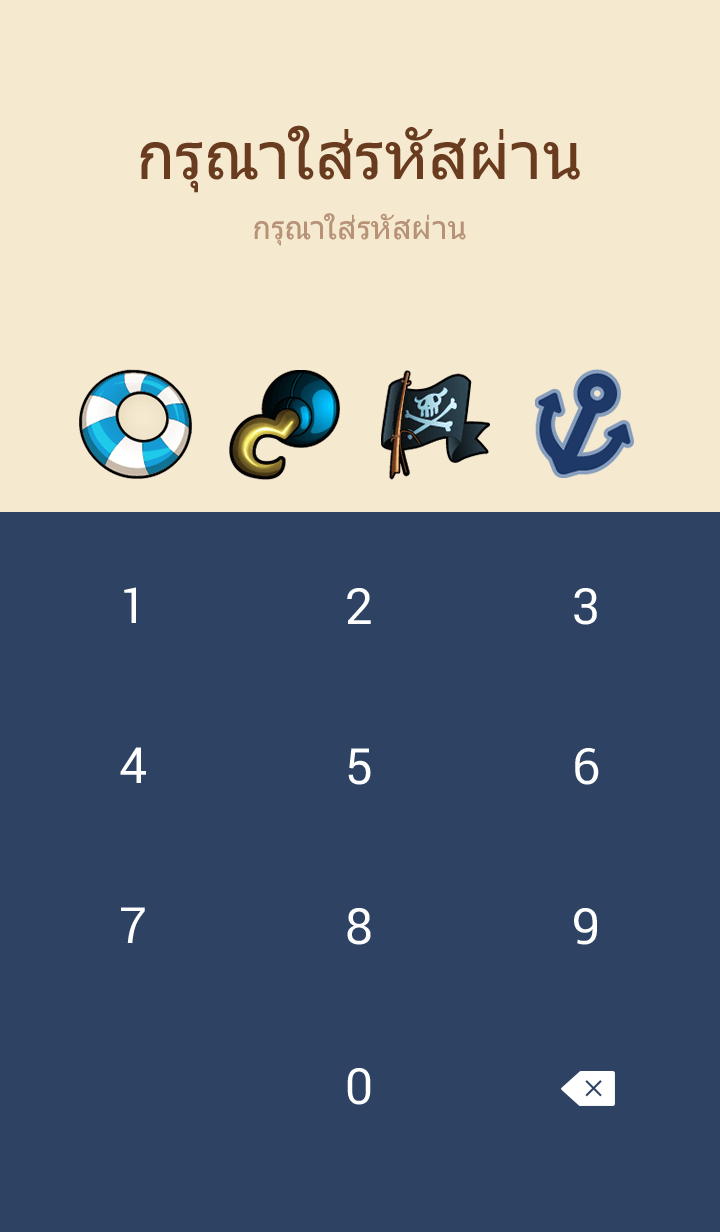Enter digit 1 on the keypad
This screenshot has height=1232, width=720.
(132, 607)
